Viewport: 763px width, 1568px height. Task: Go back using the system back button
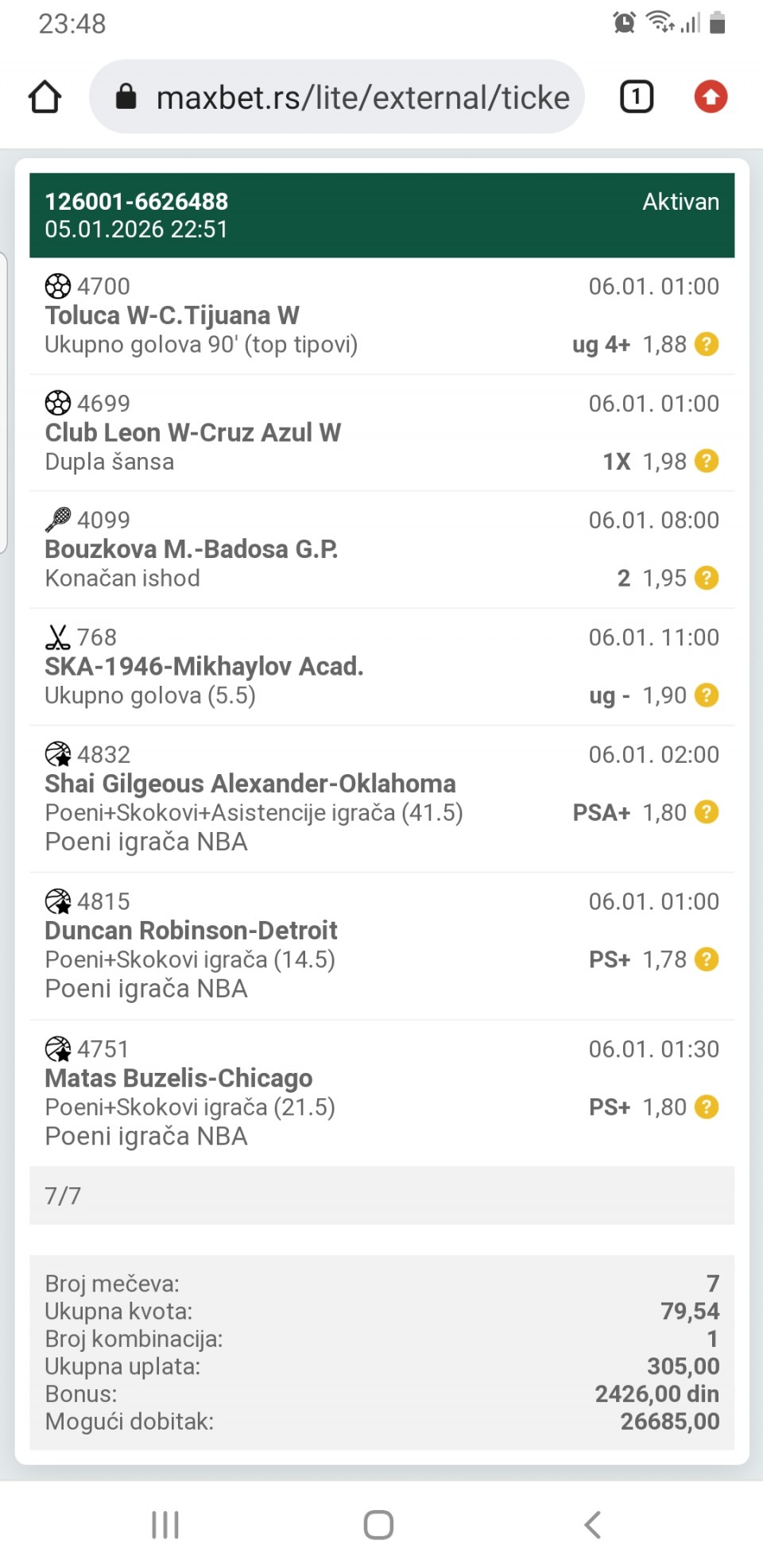click(592, 1524)
